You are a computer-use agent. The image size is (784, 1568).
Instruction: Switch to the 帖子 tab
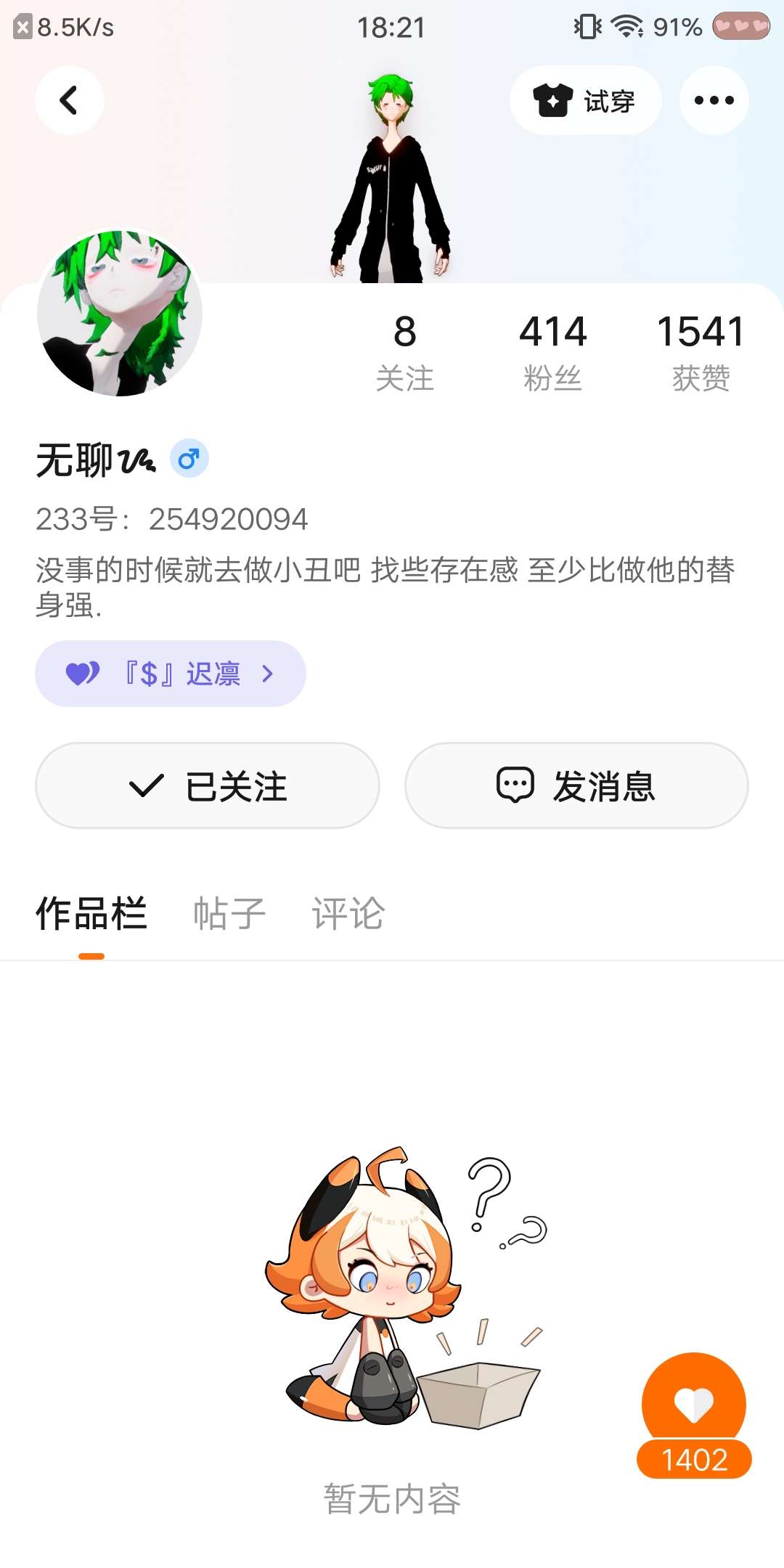tap(229, 913)
